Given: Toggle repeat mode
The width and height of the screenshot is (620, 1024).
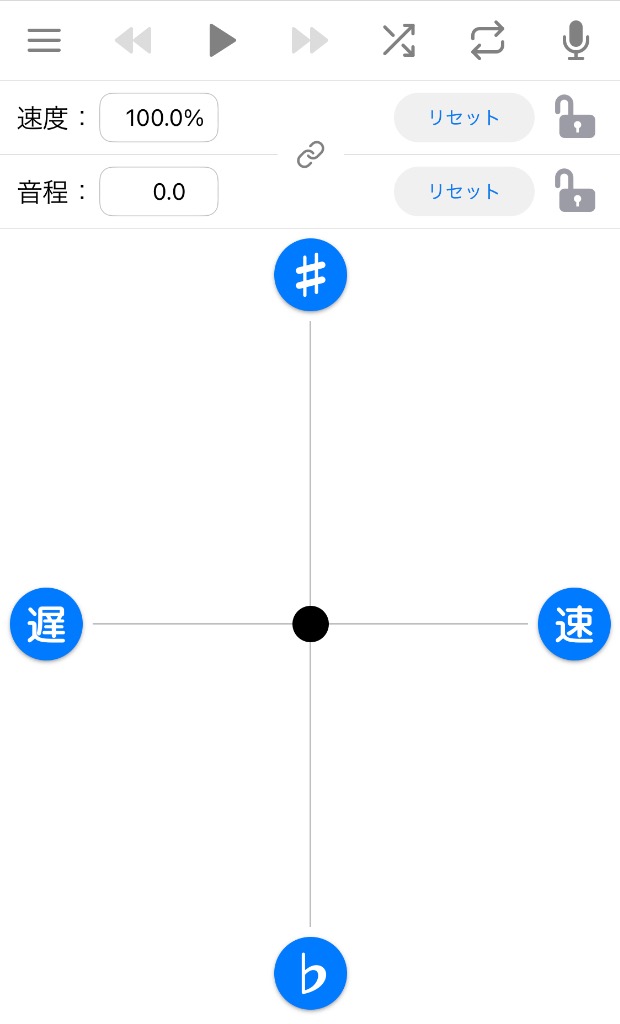Looking at the screenshot, I should coord(487,40).
